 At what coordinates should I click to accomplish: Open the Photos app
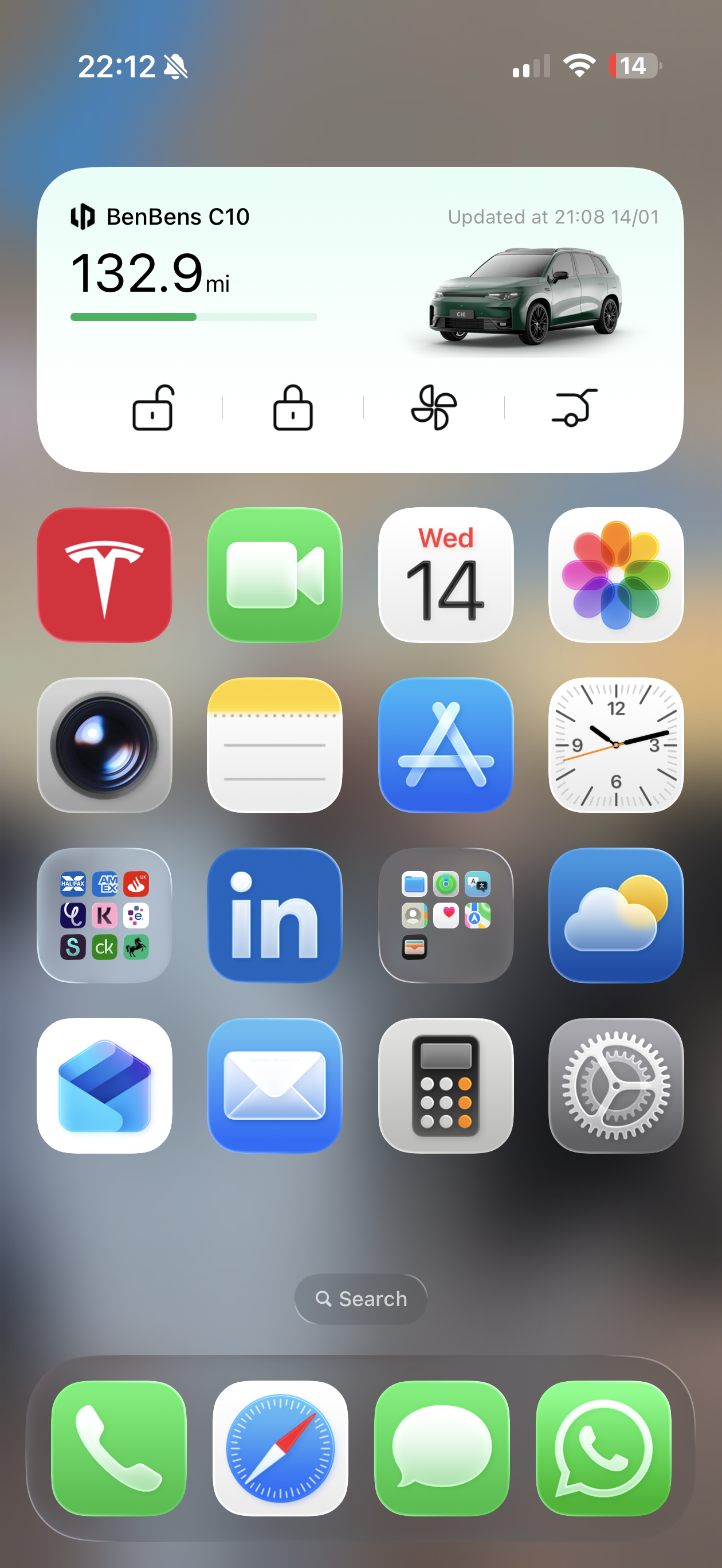616,575
